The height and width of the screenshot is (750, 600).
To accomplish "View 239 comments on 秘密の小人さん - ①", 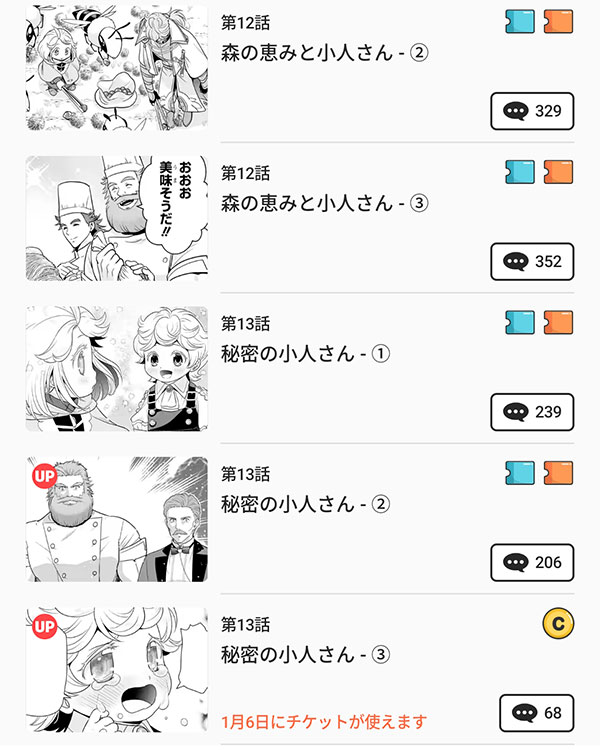I will tap(532, 412).
